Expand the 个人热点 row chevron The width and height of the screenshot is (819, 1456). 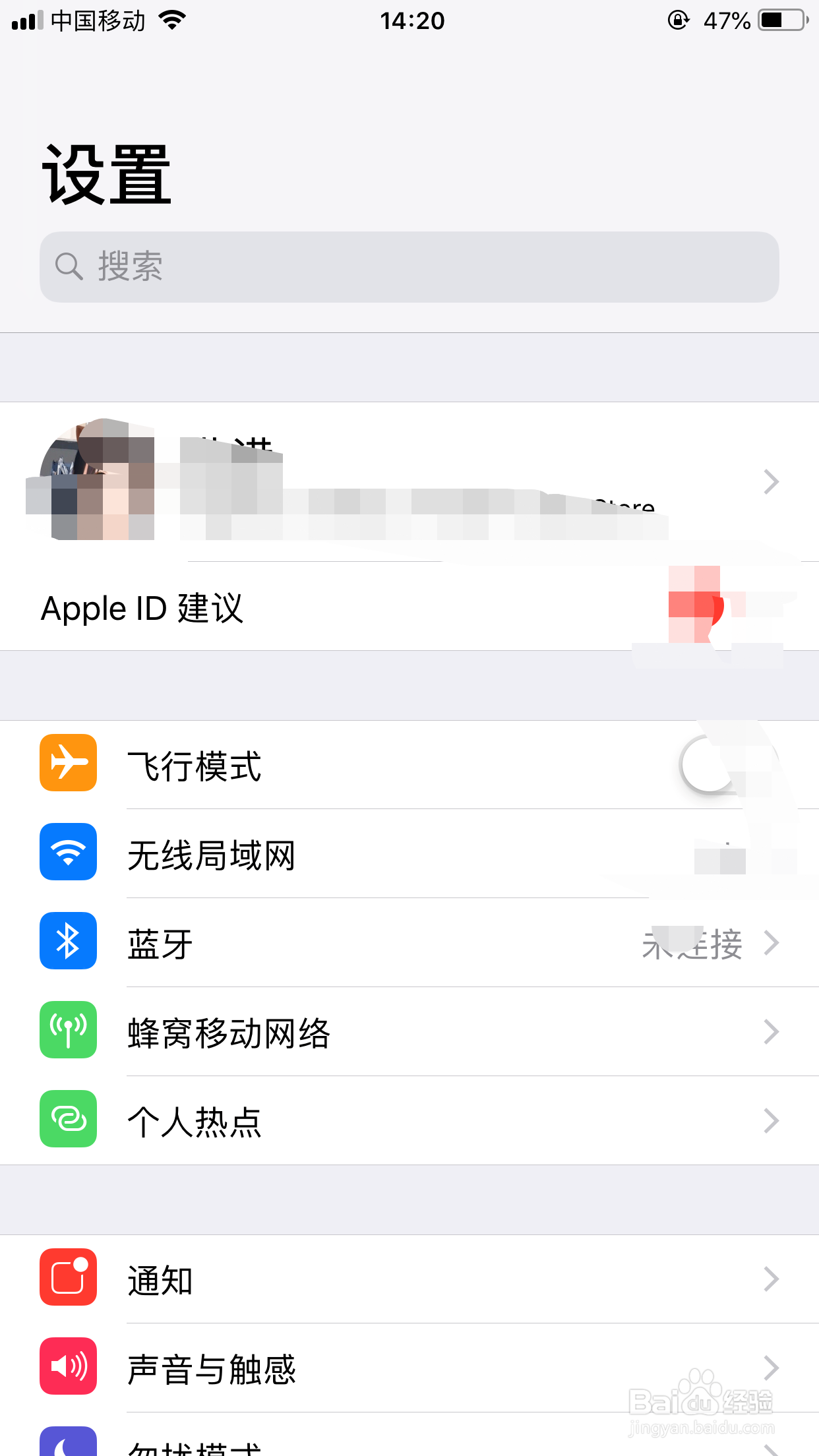coord(770,1121)
